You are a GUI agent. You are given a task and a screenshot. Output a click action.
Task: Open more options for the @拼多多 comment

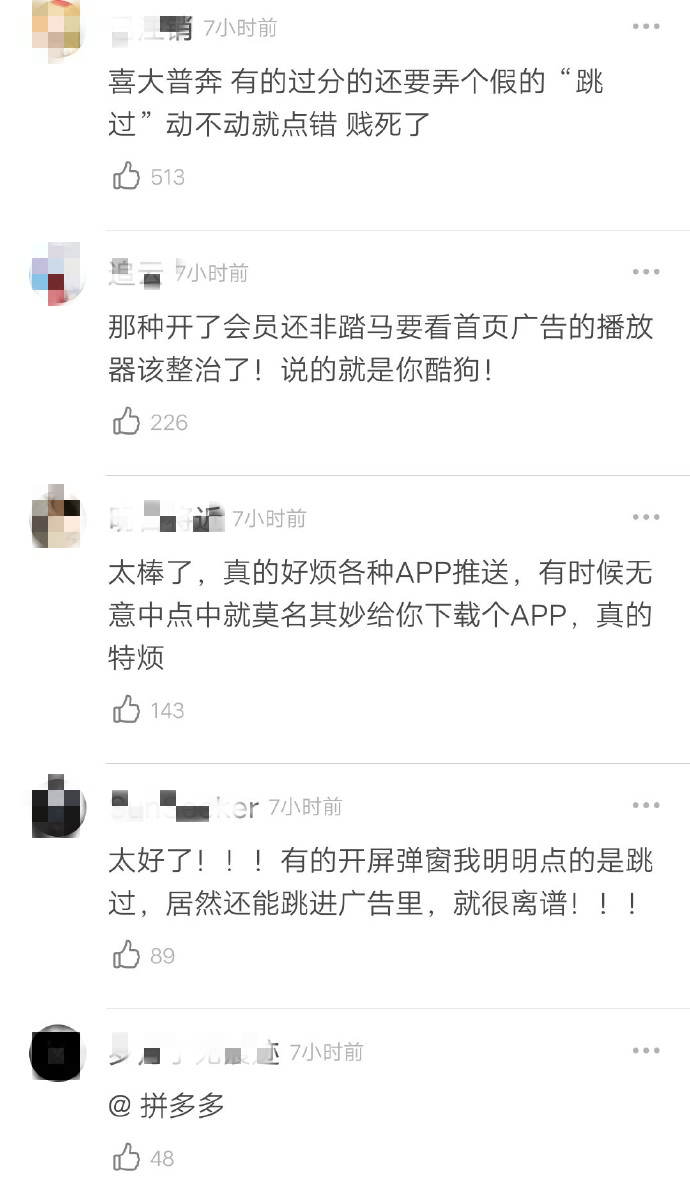pyautogui.click(x=646, y=1051)
